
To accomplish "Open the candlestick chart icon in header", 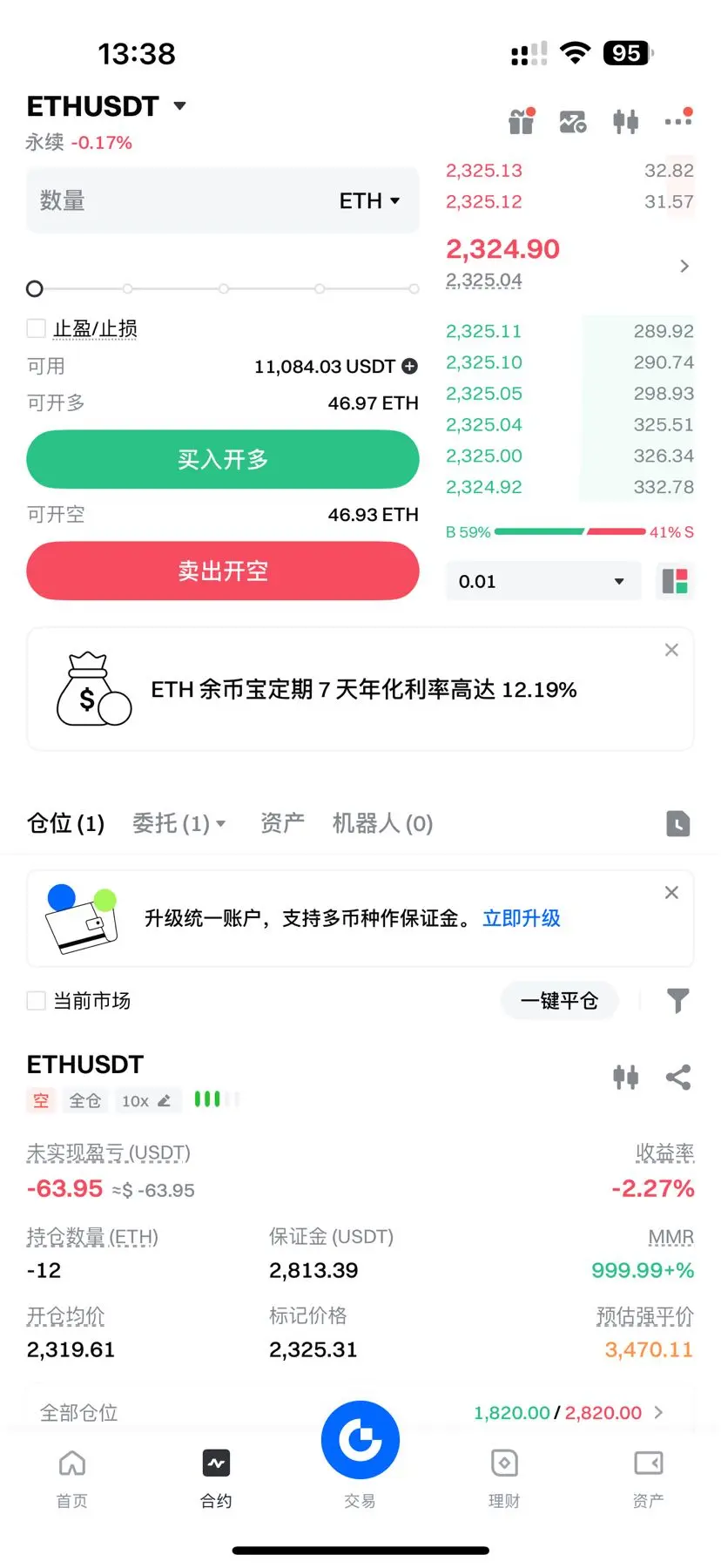I will [x=625, y=121].
